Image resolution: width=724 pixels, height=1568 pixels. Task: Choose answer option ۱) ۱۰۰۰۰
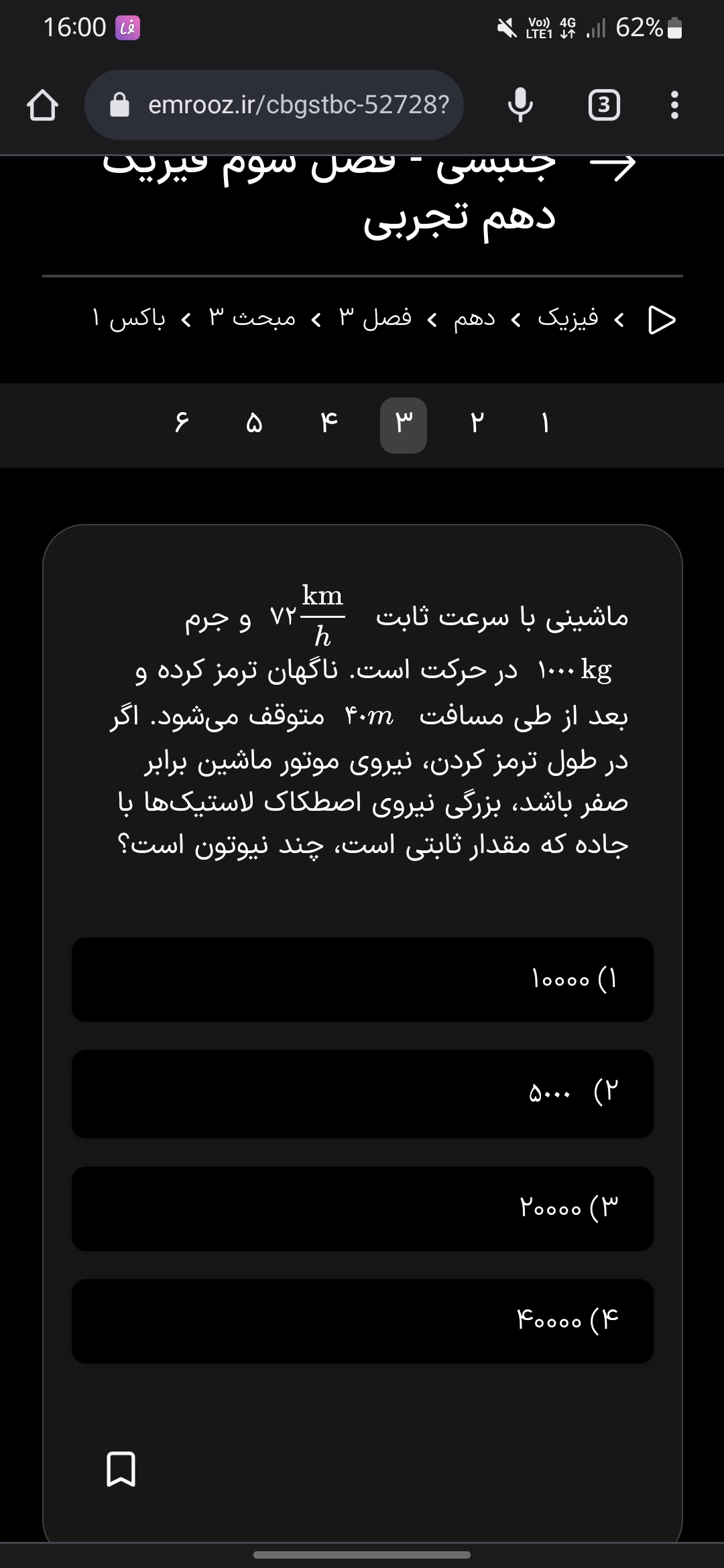pyautogui.click(x=363, y=979)
